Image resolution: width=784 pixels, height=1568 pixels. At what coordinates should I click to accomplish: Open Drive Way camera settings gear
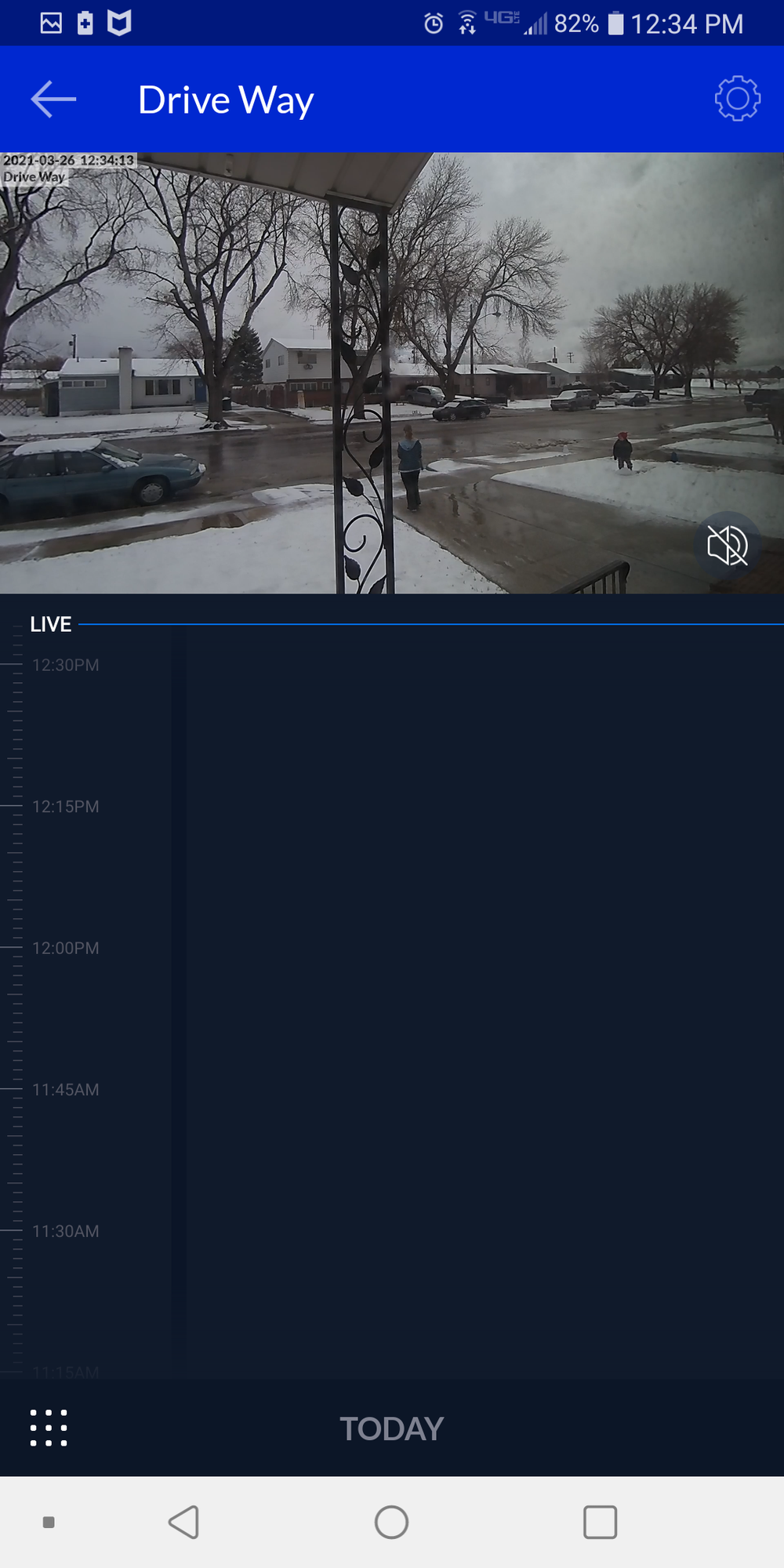737,99
